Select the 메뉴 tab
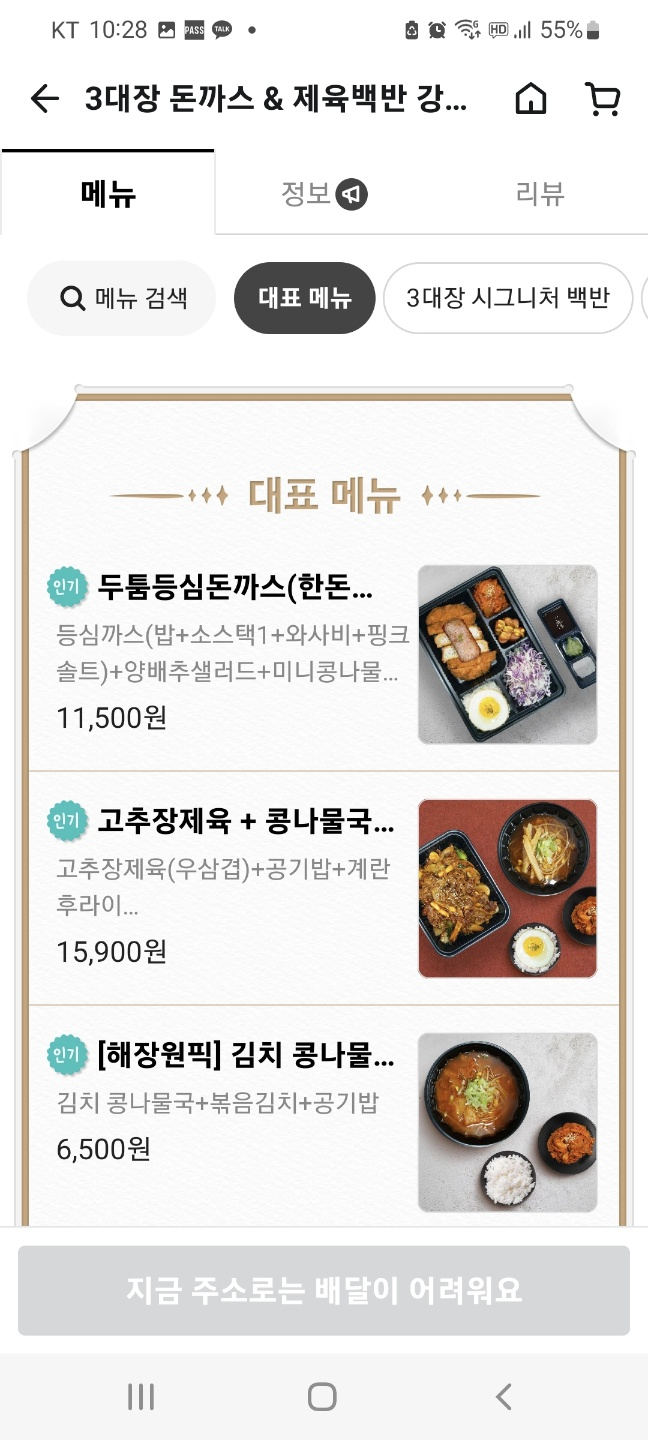The image size is (648, 1440). [x=108, y=193]
